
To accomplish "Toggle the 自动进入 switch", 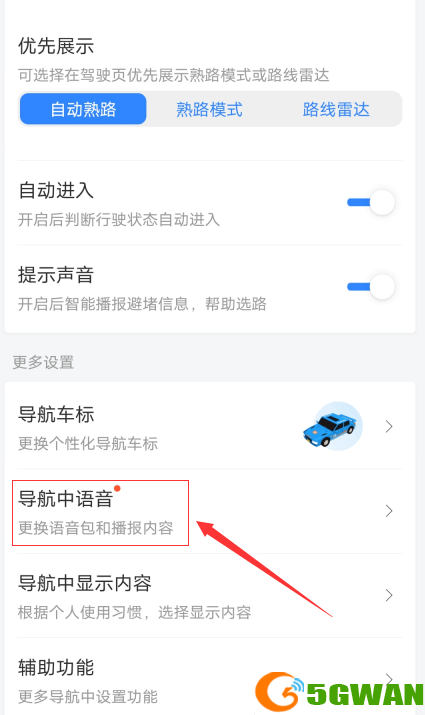I will [x=371, y=202].
